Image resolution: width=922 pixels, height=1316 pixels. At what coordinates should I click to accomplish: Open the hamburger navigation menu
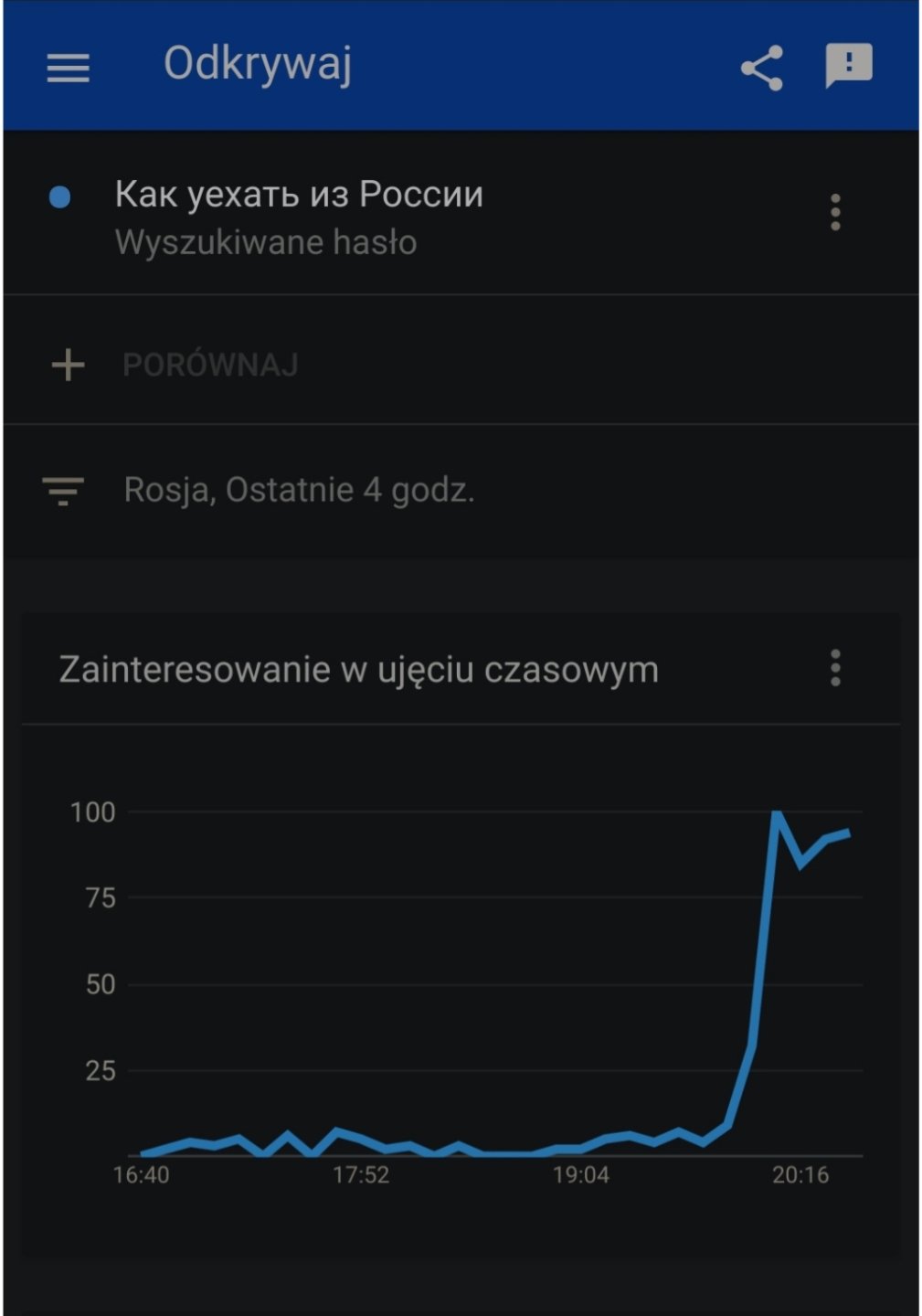click(69, 68)
